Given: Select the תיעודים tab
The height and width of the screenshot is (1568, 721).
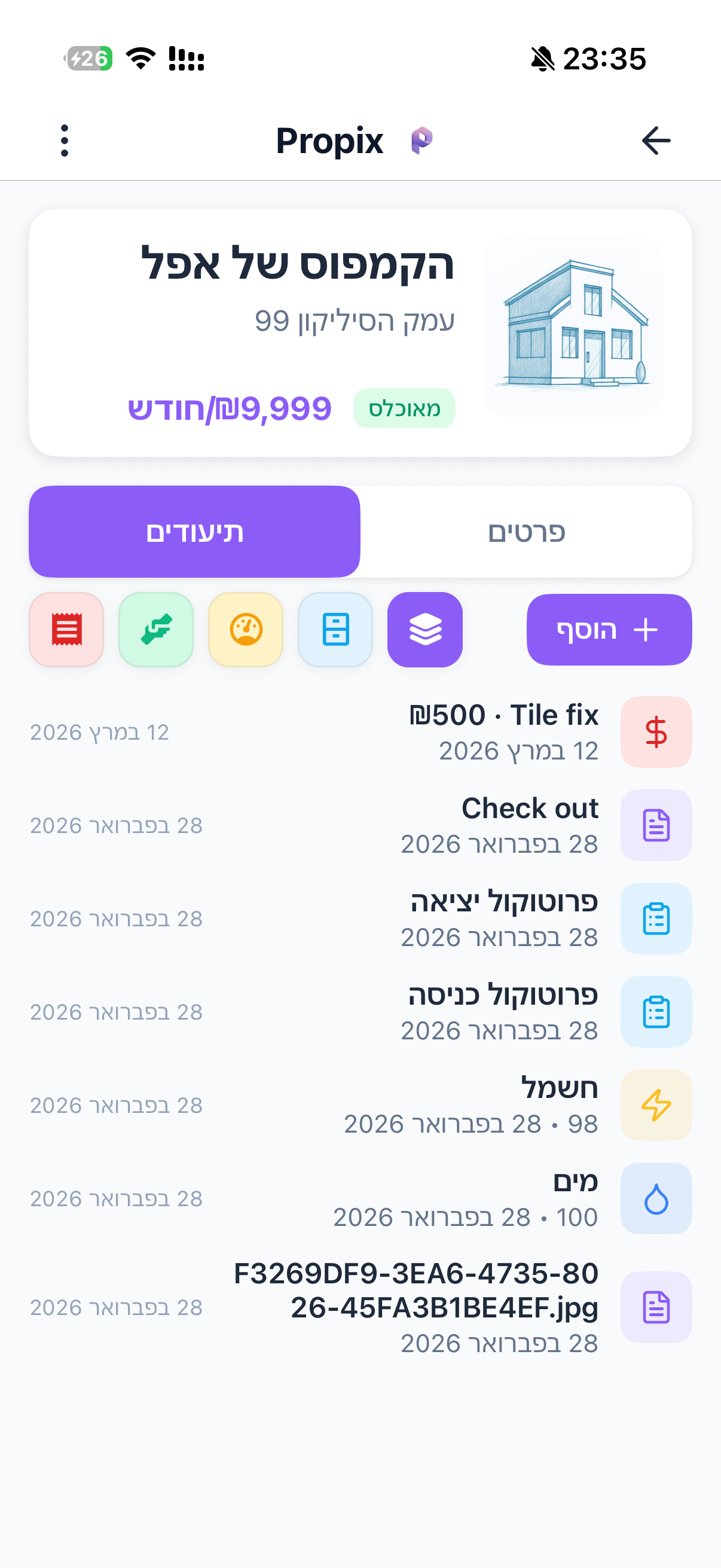Looking at the screenshot, I should pos(195,532).
